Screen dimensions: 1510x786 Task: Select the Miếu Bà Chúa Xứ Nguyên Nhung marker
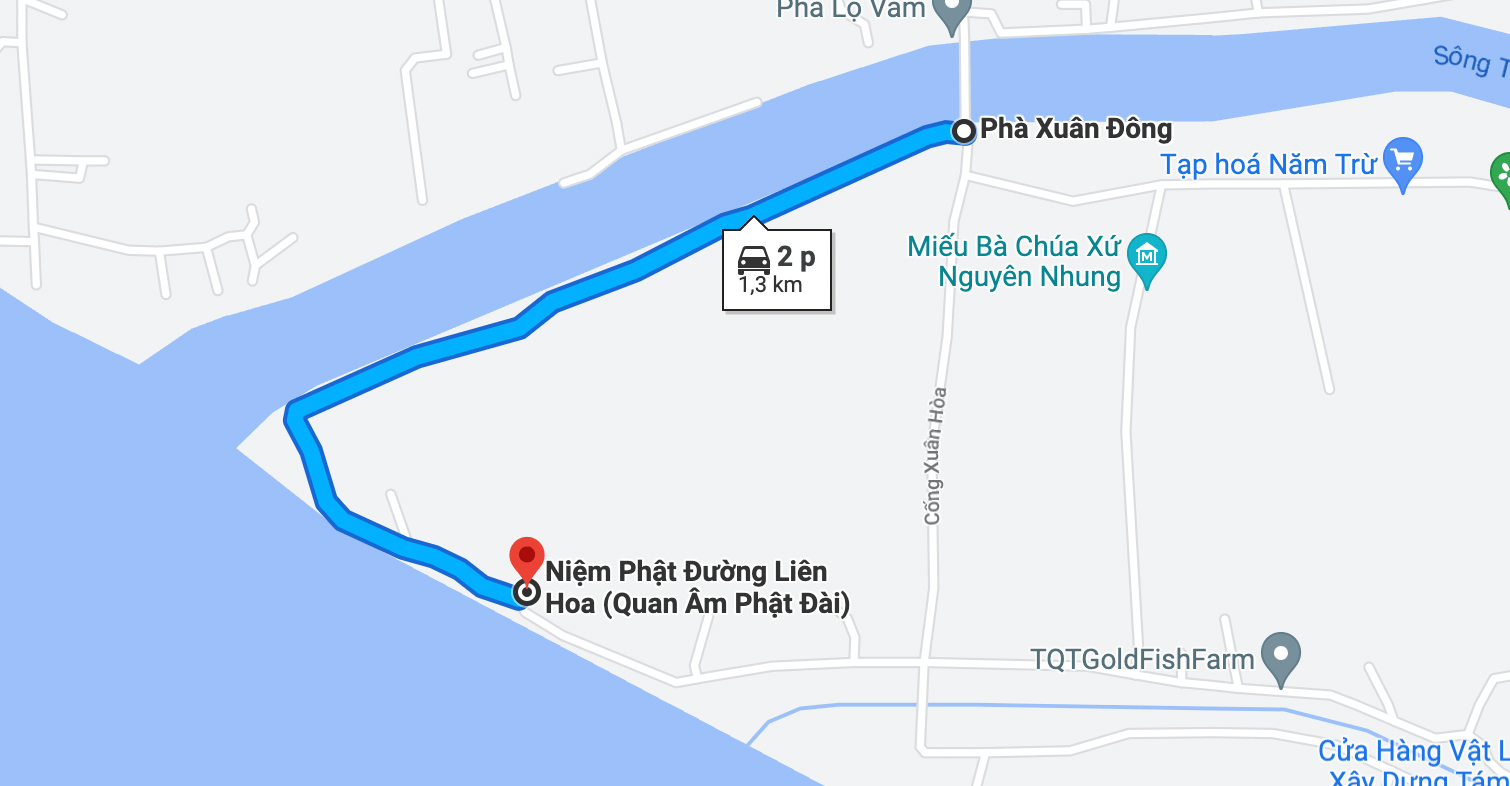coord(1147,257)
